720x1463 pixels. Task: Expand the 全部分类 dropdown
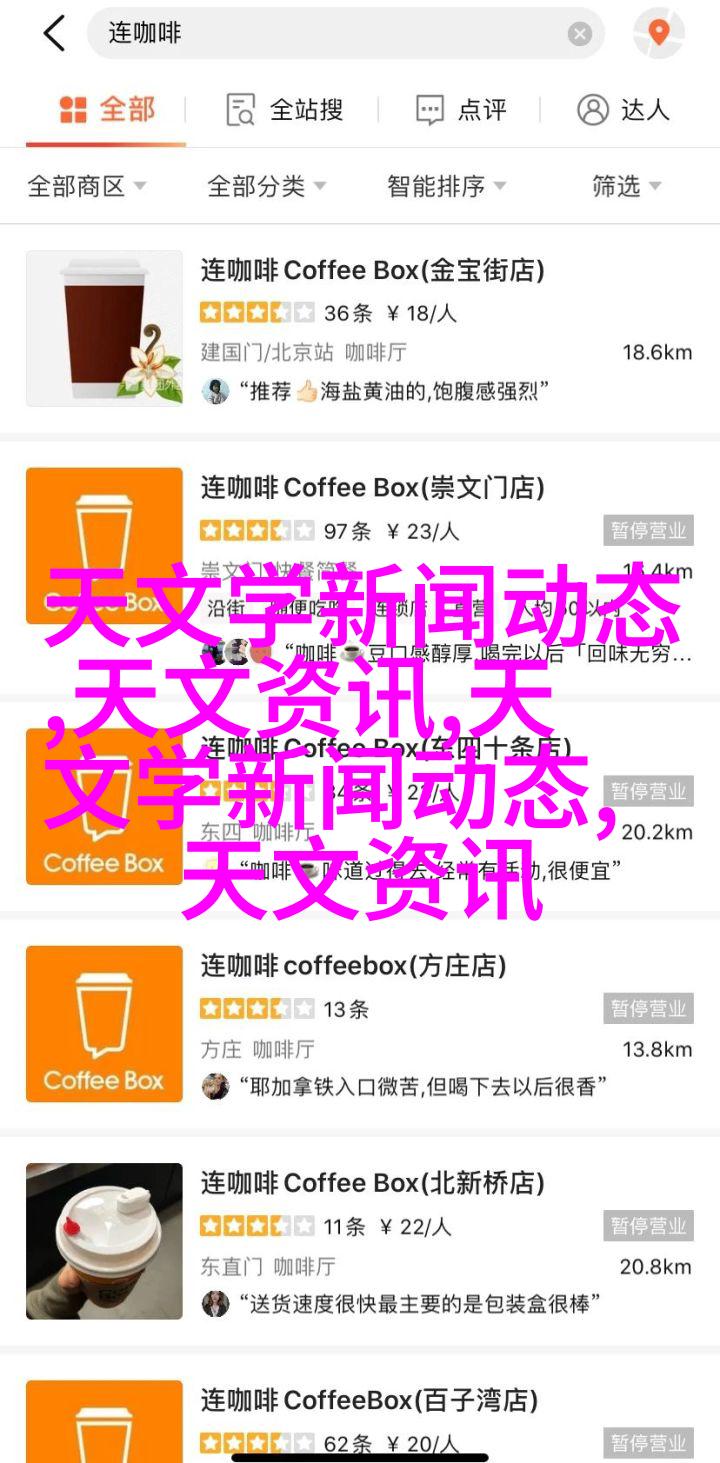266,186
